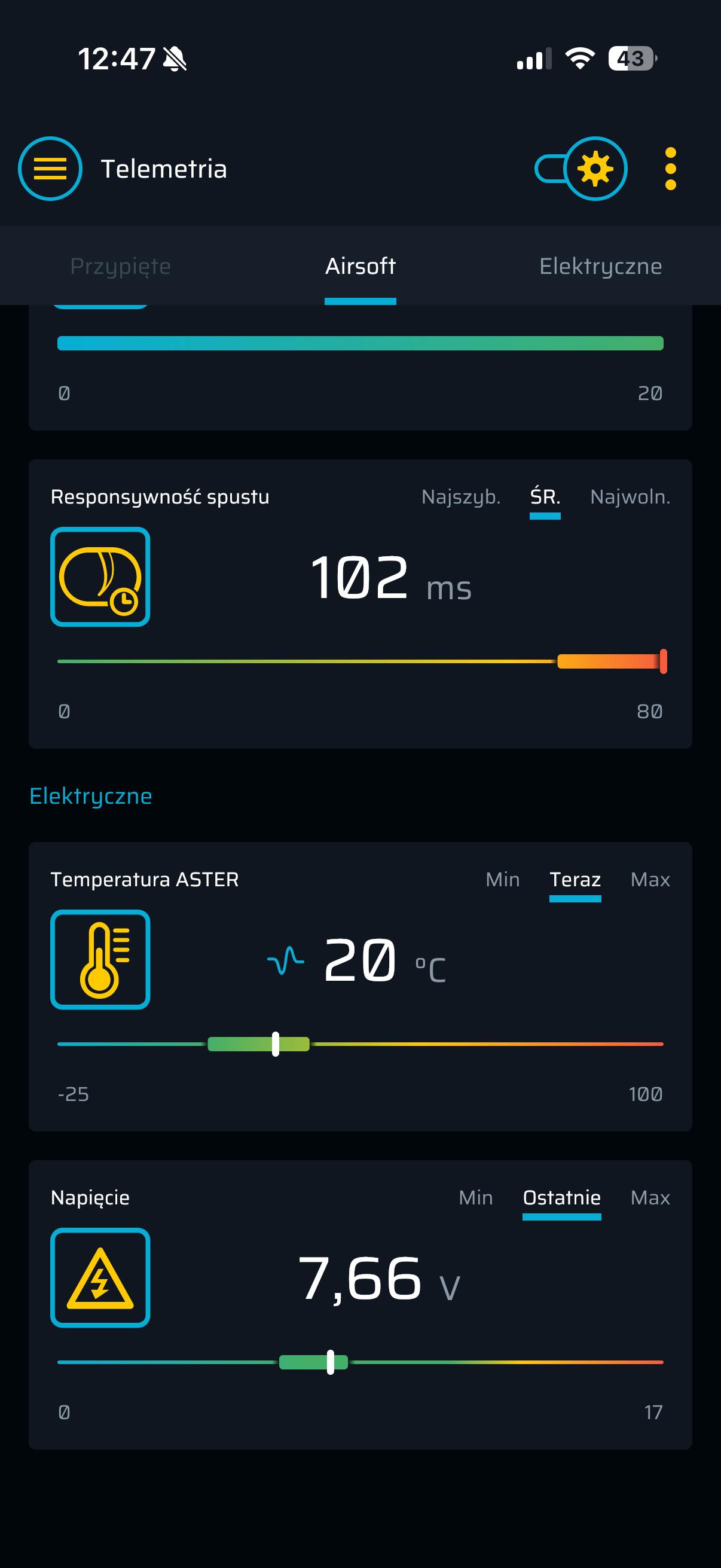Select the Airsoft tab
Image resolution: width=721 pixels, height=1568 pixels.
tap(360, 267)
